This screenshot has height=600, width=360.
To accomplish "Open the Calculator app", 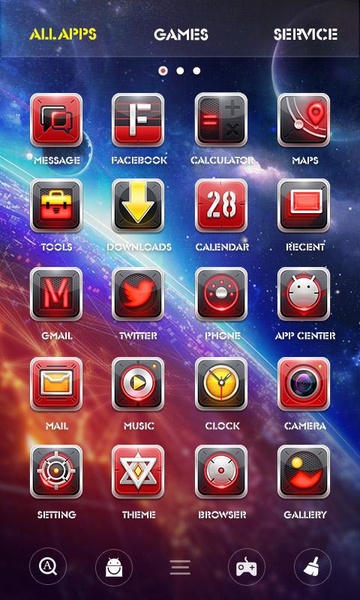I will click(221, 120).
